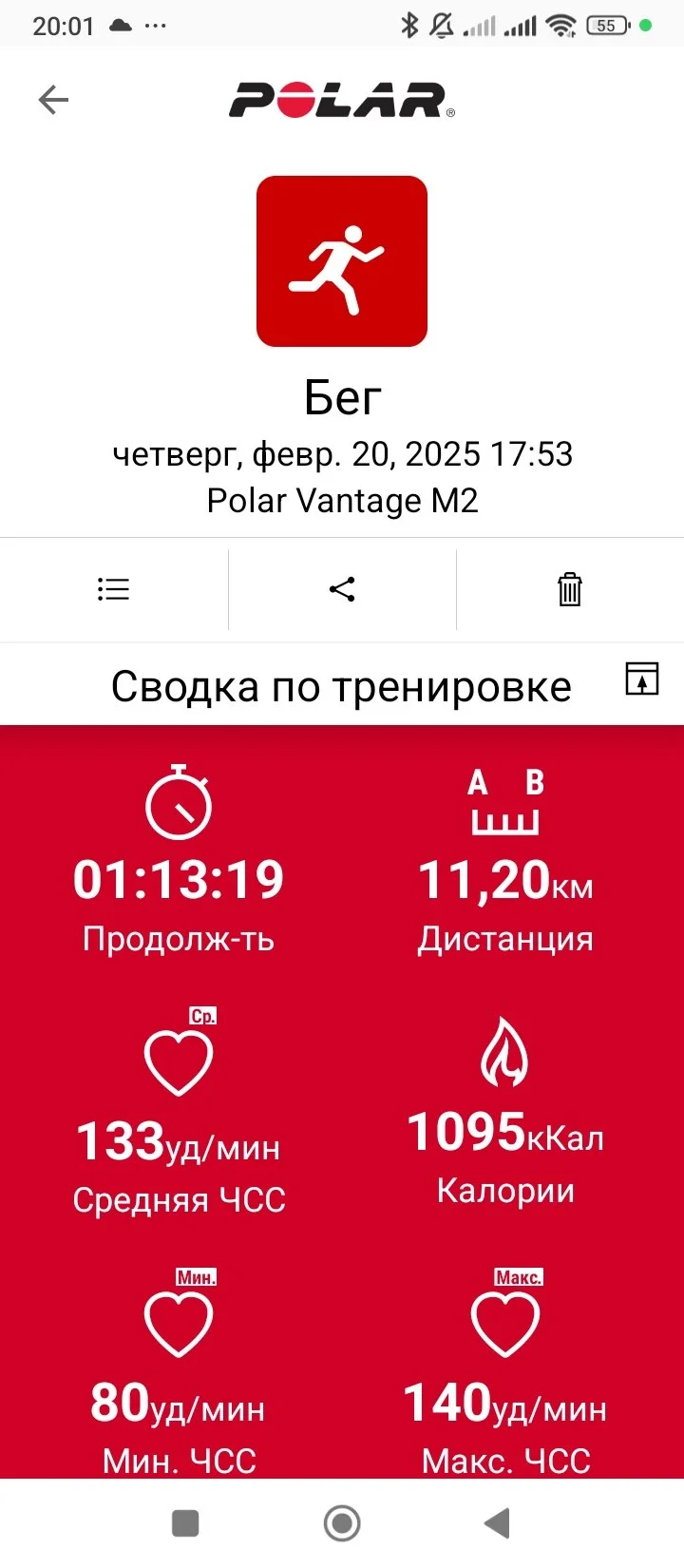Tap the system home button
The width and height of the screenshot is (684, 1568).
pyautogui.click(x=342, y=1523)
